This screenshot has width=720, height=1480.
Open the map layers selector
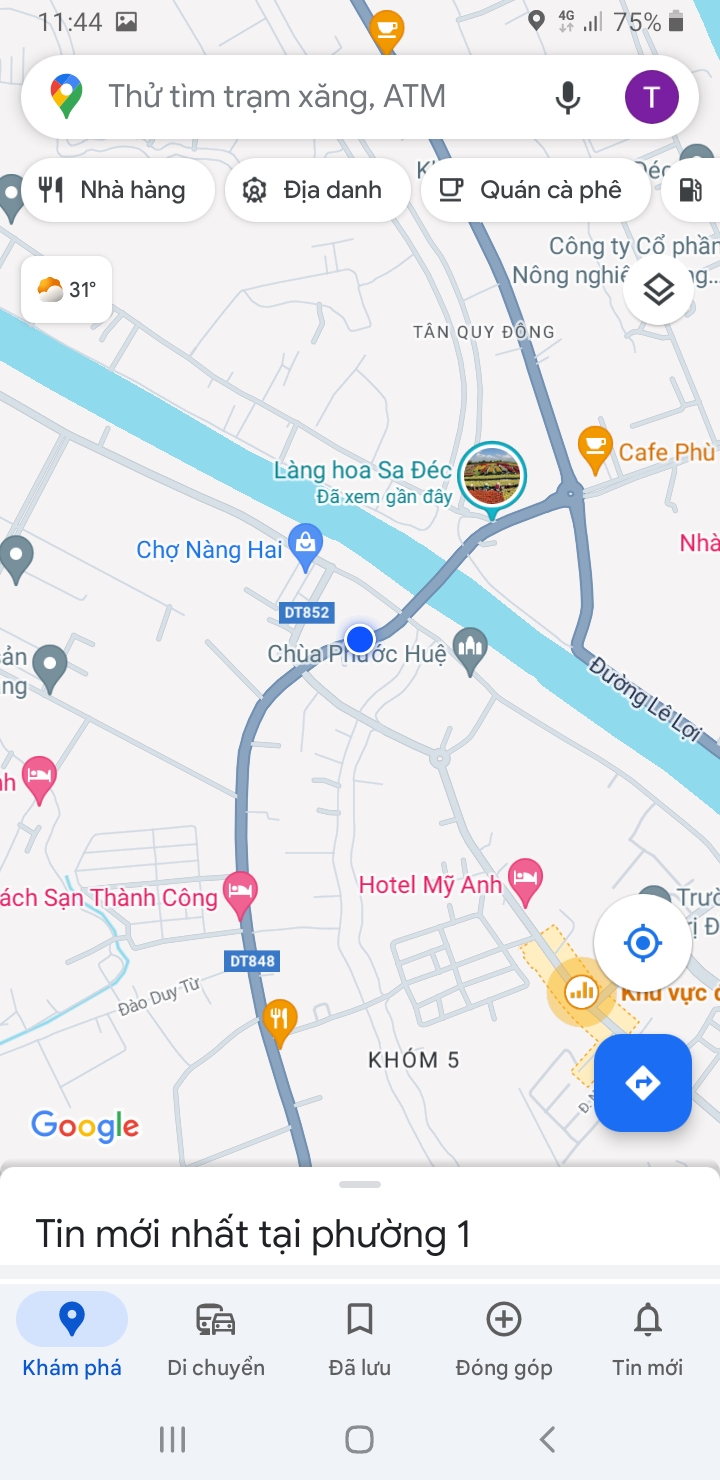click(x=658, y=290)
